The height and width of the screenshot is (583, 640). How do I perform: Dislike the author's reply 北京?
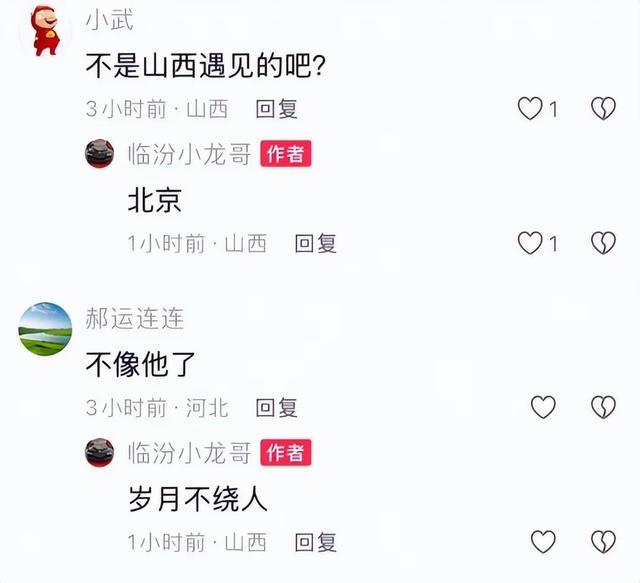pyautogui.click(x=603, y=242)
